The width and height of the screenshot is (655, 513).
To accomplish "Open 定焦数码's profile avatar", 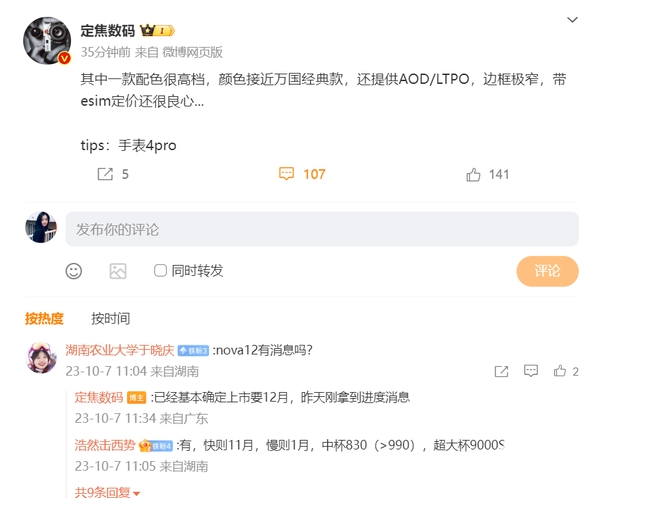I will pyautogui.click(x=47, y=41).
